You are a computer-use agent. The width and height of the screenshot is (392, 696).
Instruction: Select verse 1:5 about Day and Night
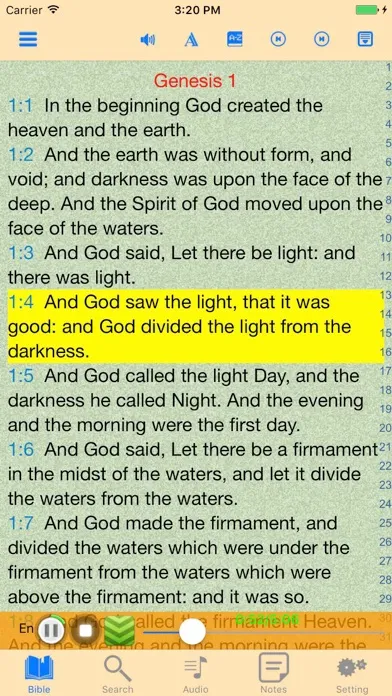pyautogui.click(x=192, y=401)
